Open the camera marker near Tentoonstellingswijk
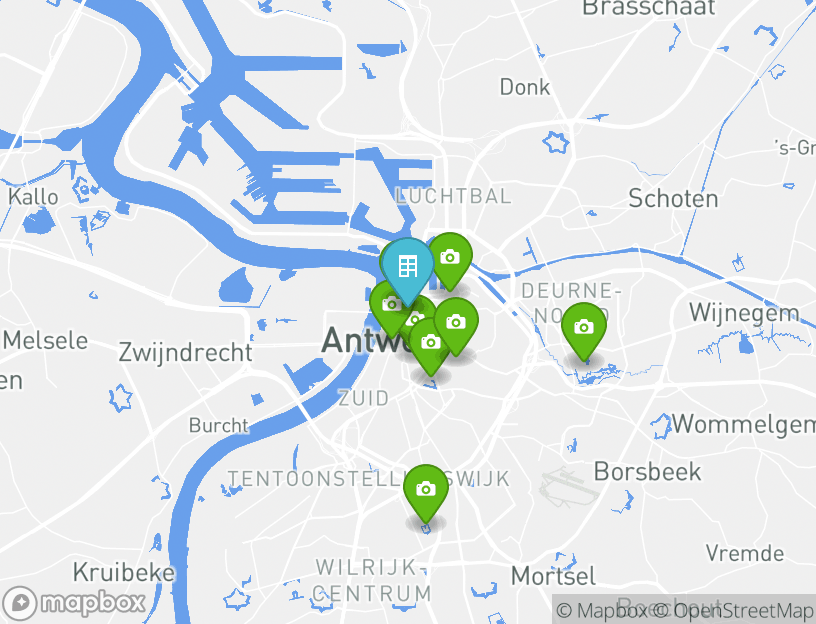Screen dimensions: 816x624 pyautogui.click(x=425, y=489)
